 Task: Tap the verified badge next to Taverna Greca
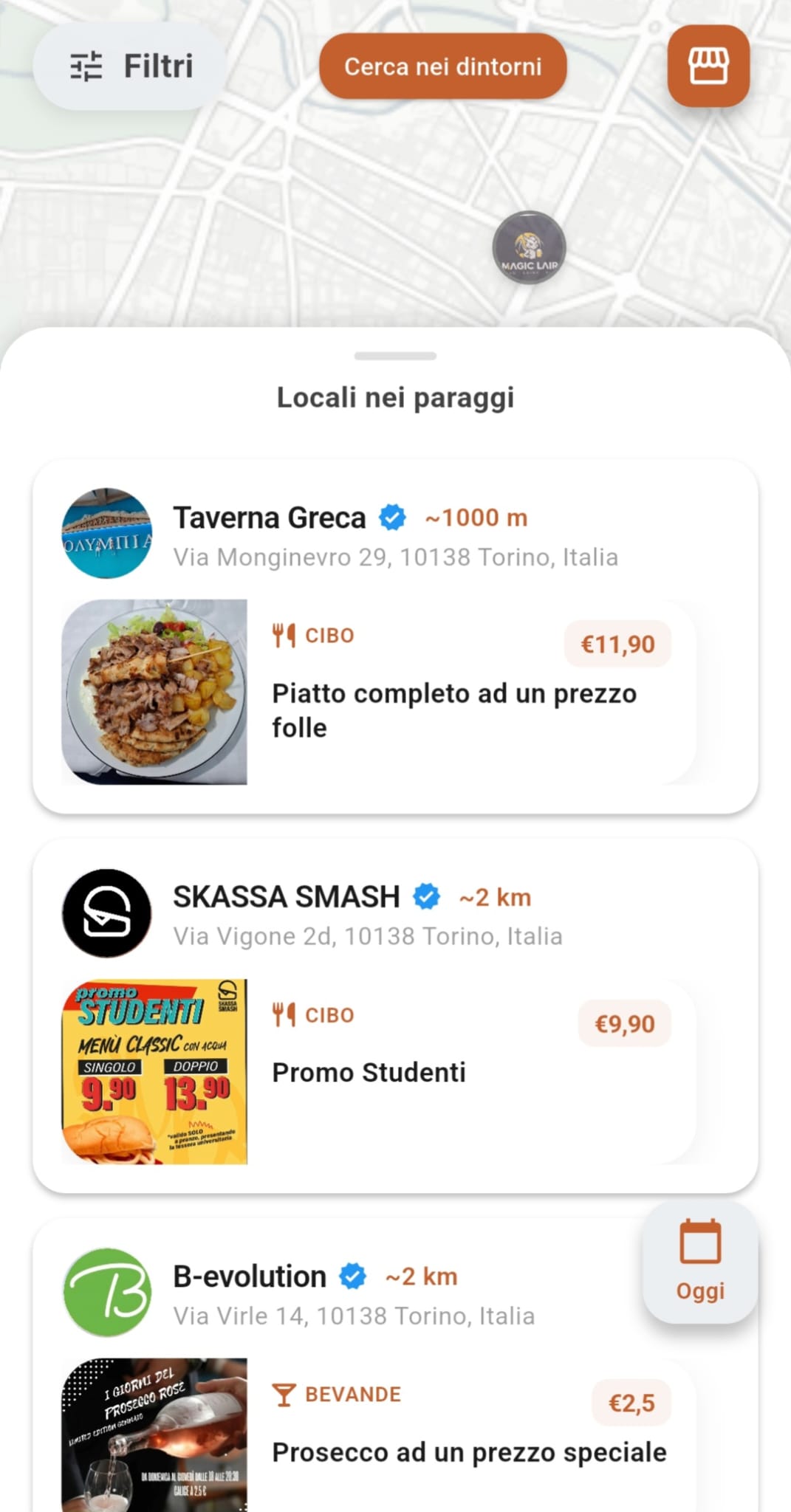coord(392,517)
